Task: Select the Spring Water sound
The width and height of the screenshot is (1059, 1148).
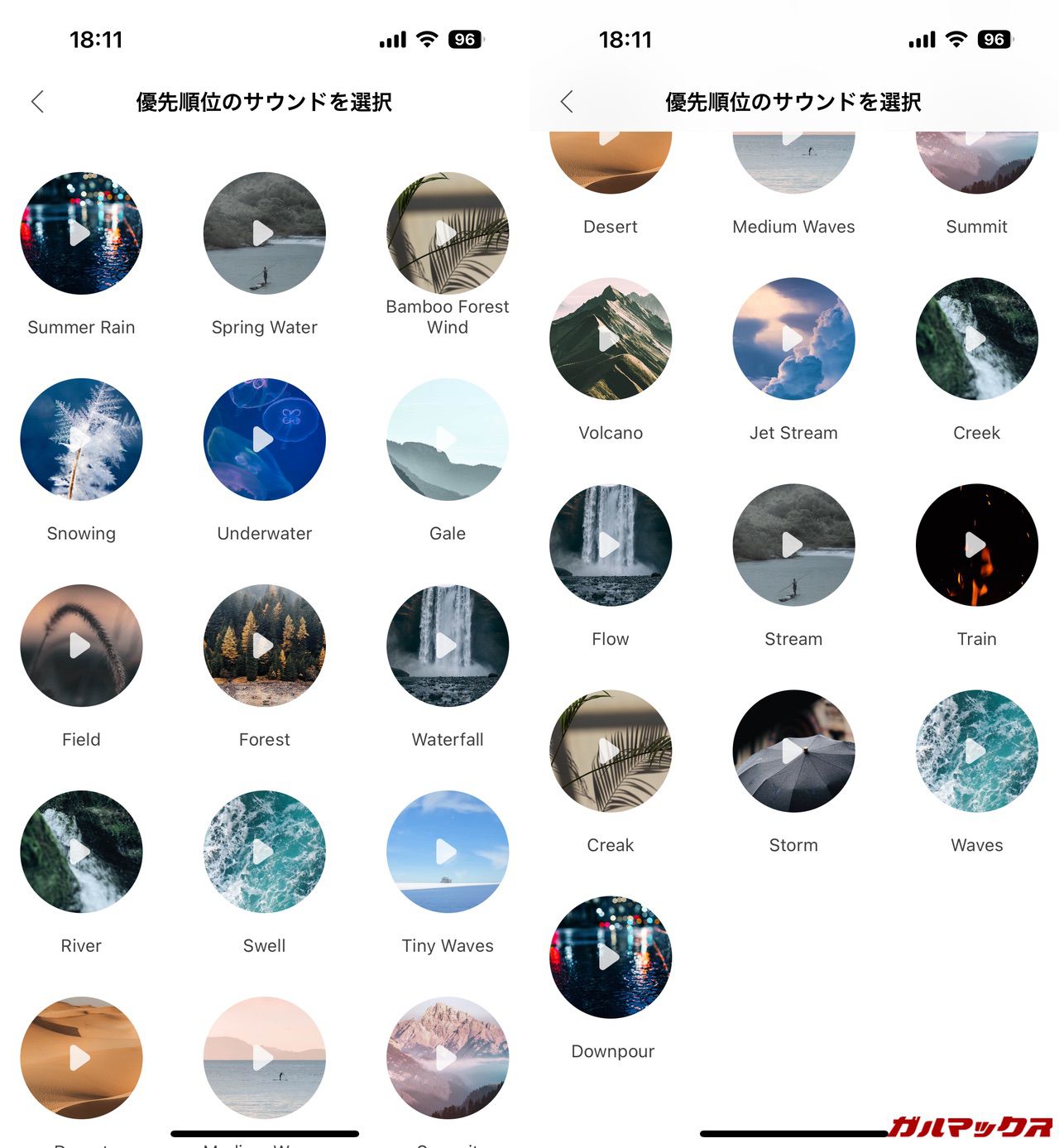Action: pyautogui.click(x=264, y=233)
